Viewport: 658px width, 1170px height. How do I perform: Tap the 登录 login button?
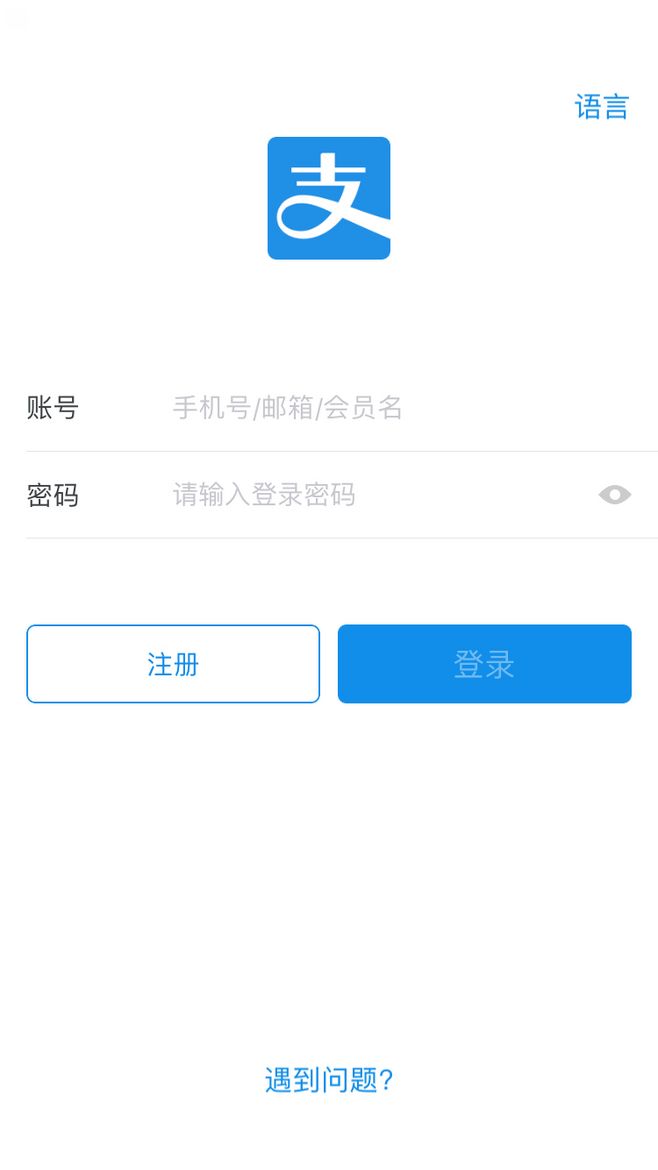(484, 664)
